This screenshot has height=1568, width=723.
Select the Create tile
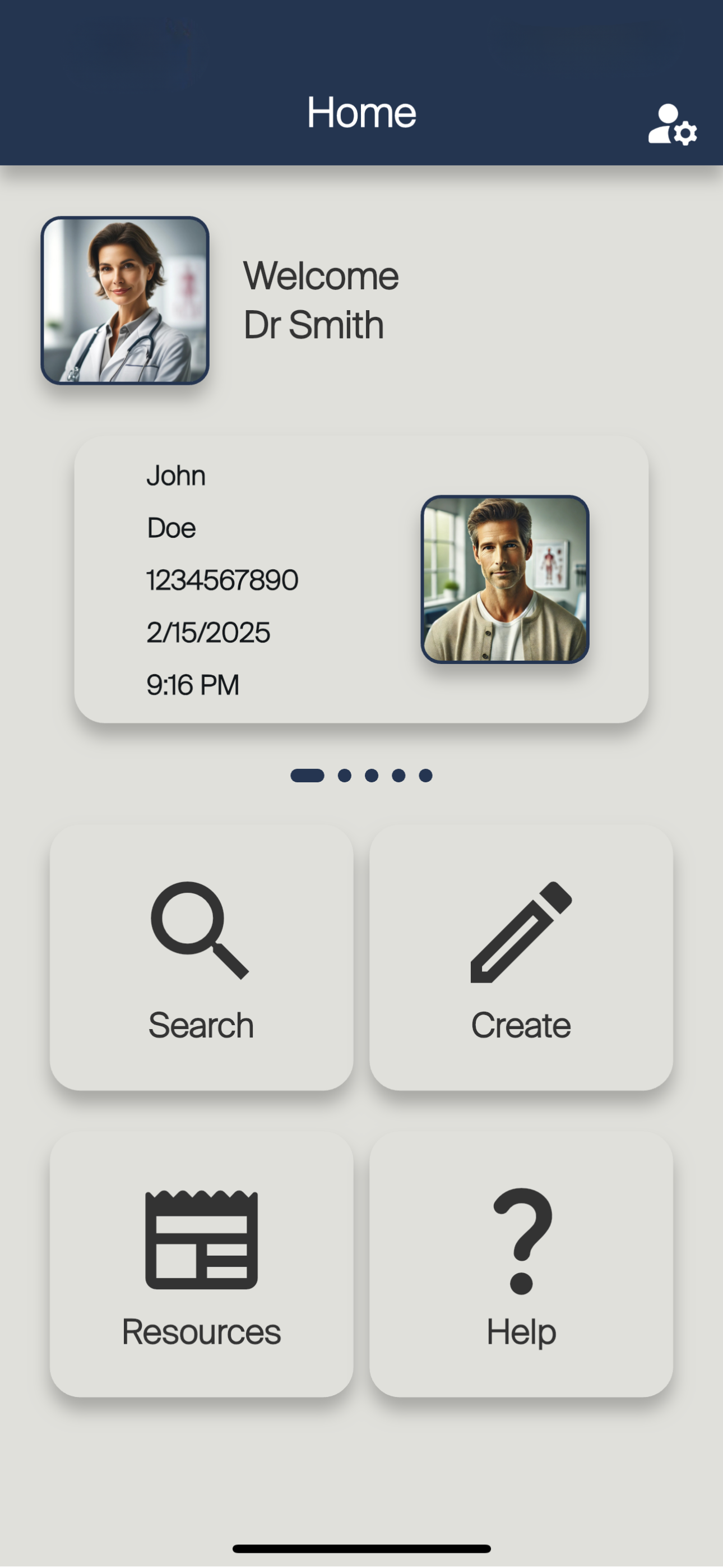click(x=521, y=957)
